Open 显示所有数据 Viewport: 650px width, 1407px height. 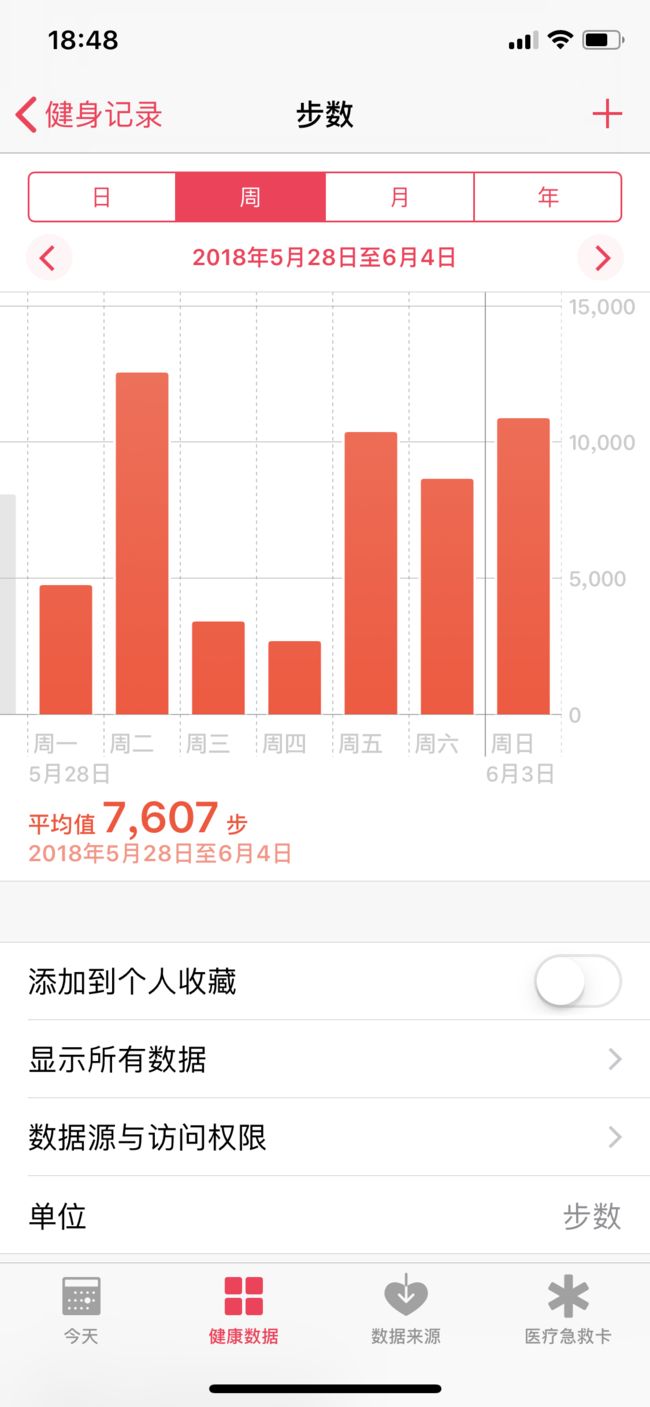pos(325,1059)
